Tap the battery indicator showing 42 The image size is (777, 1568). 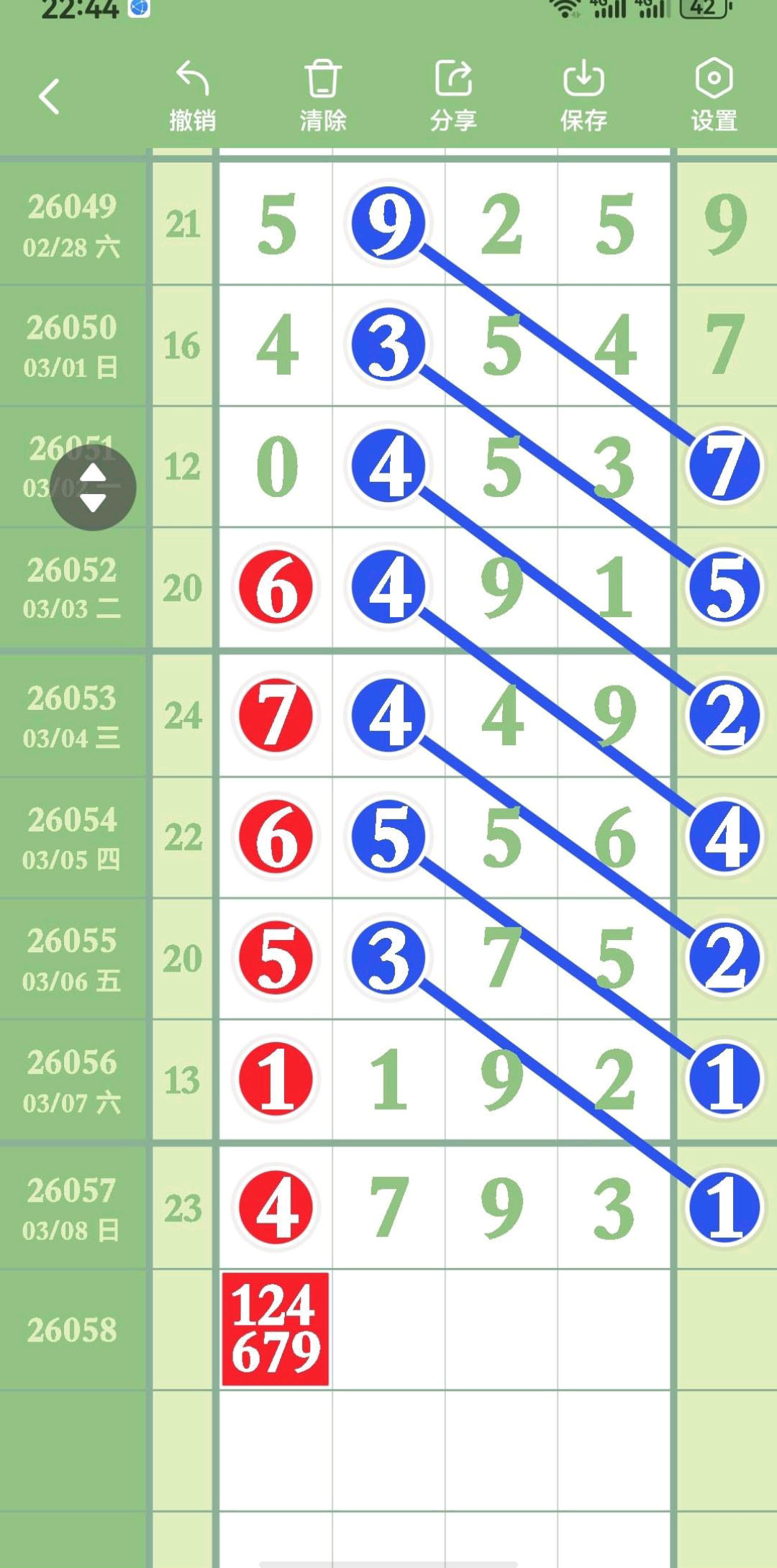[701, 10]
